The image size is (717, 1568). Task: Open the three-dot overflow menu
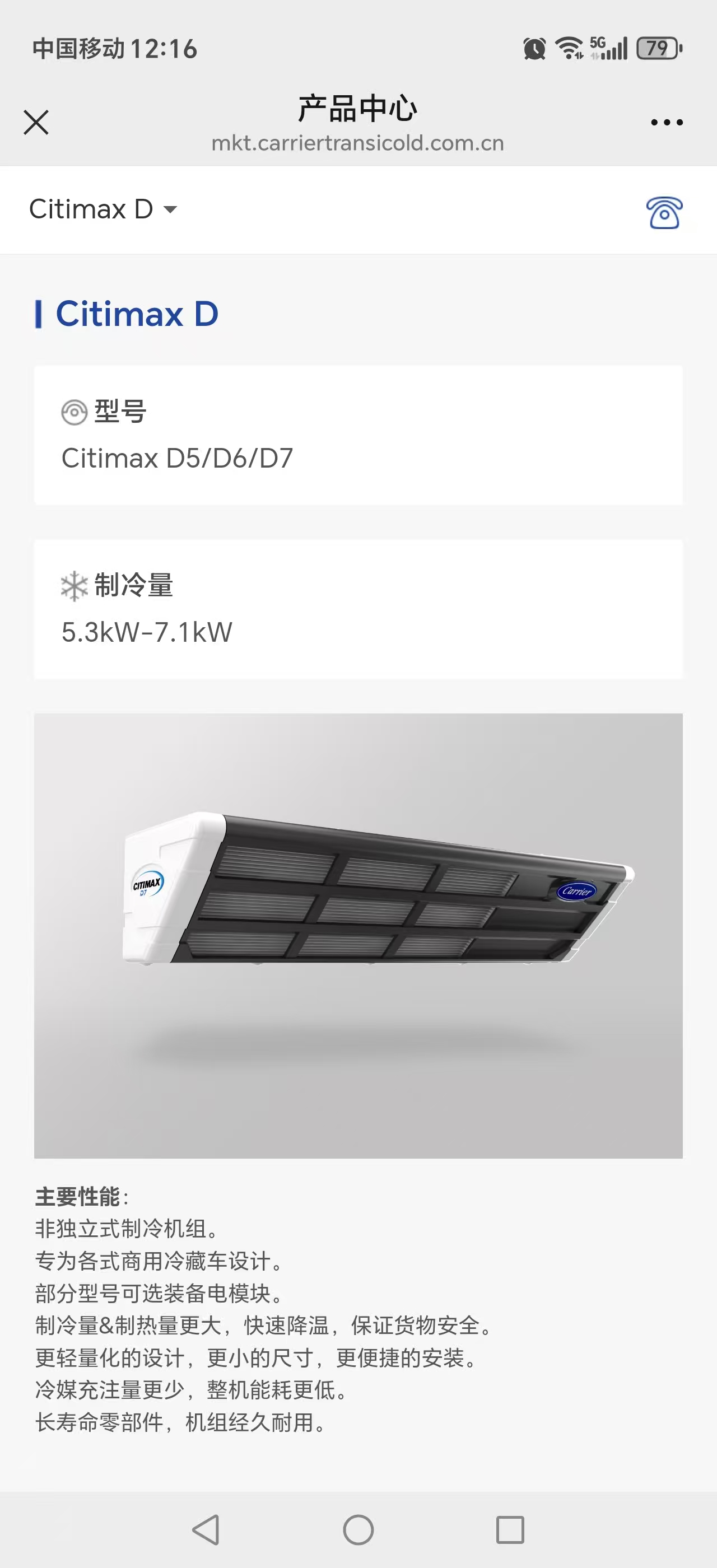point(667,122)
